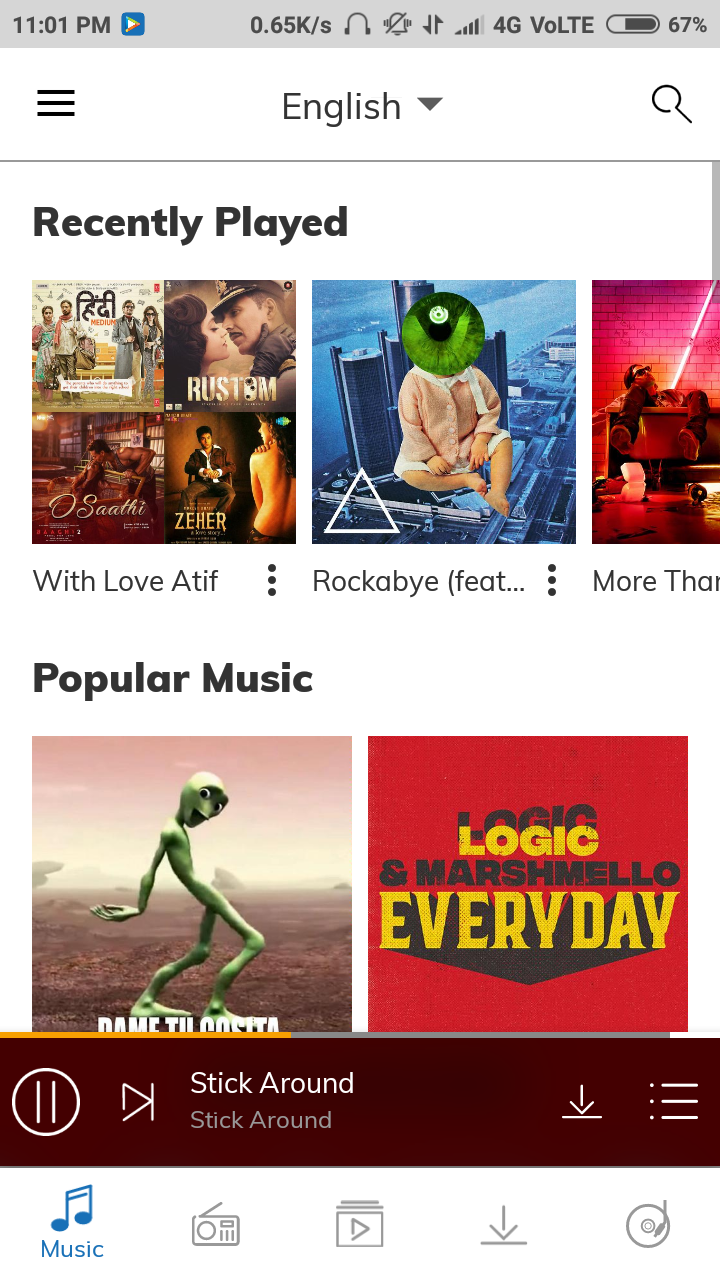Switch to the video playlist tab

point(360,1224)
